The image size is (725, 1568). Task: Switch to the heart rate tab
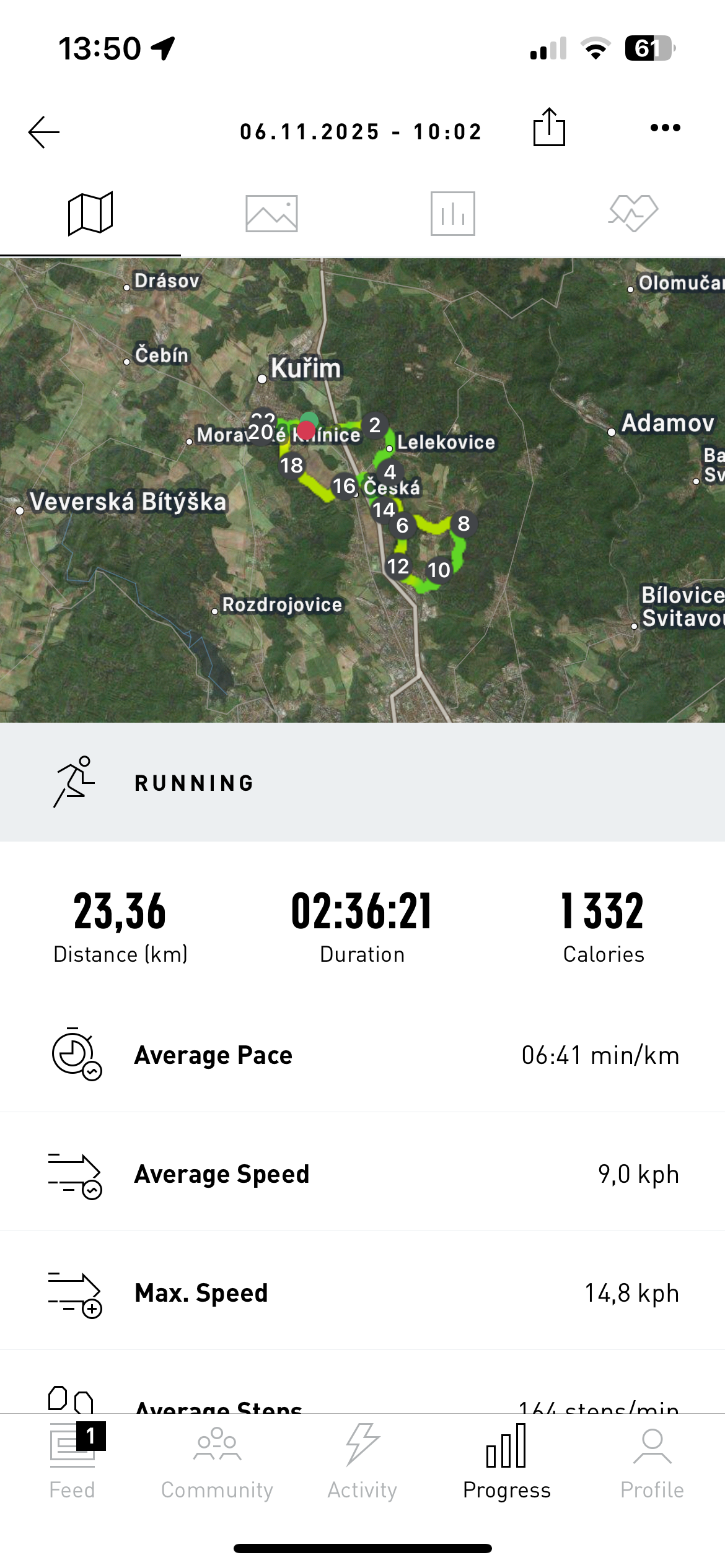coord(633,214)
